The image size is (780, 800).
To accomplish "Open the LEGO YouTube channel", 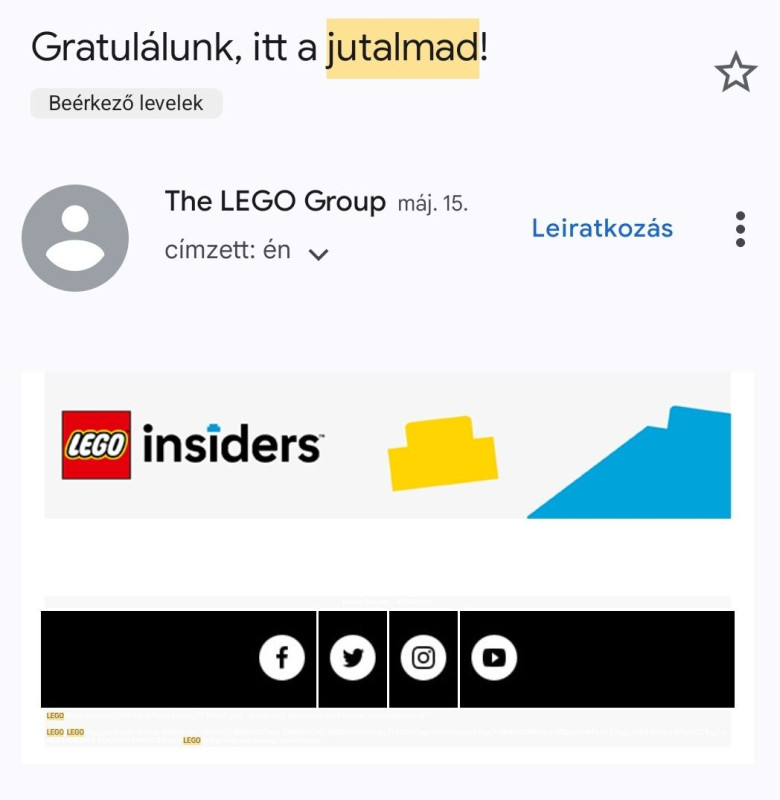I will [494, 658].
